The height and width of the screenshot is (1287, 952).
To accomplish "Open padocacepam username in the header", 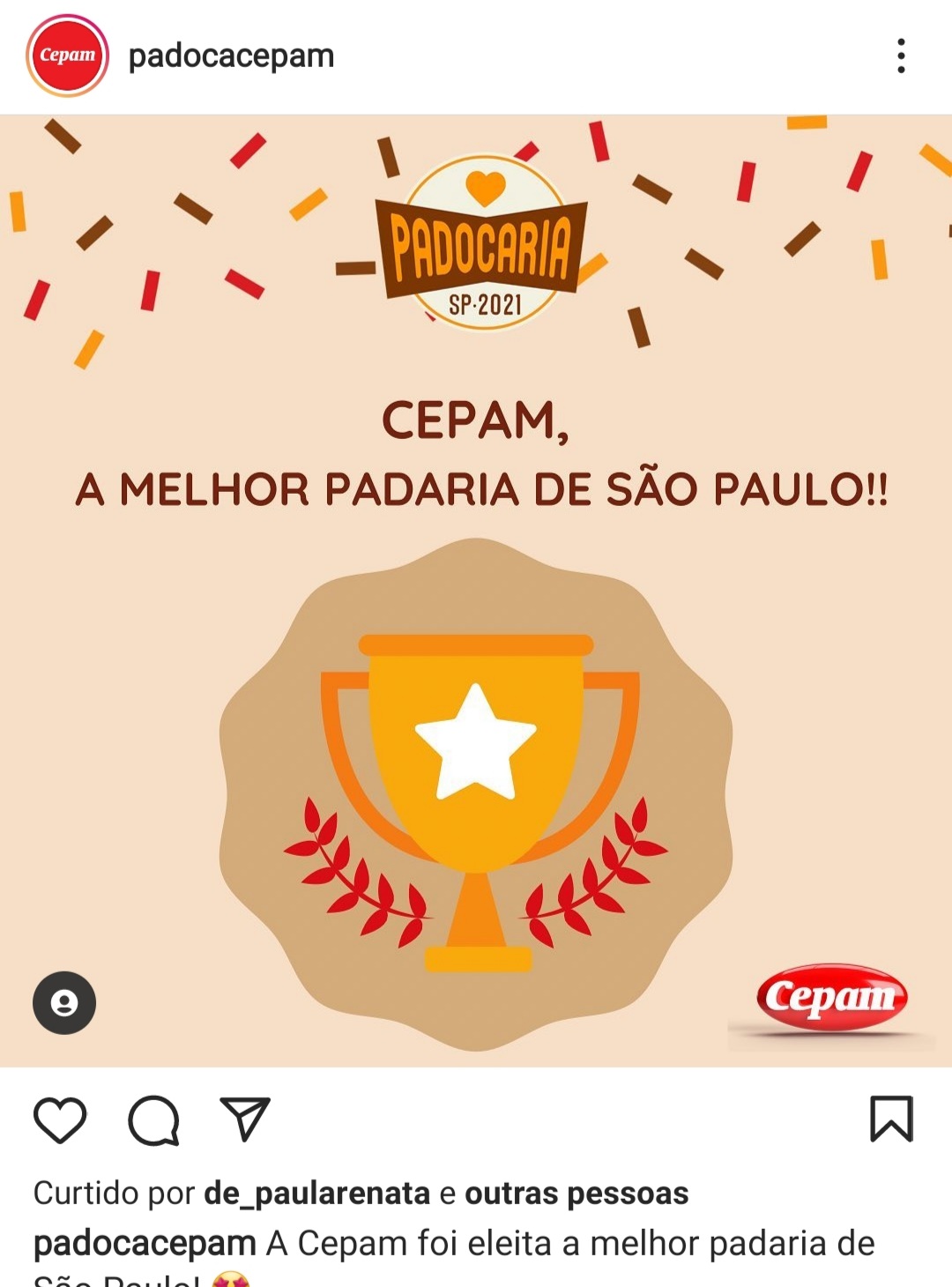I will pos(231,56).
